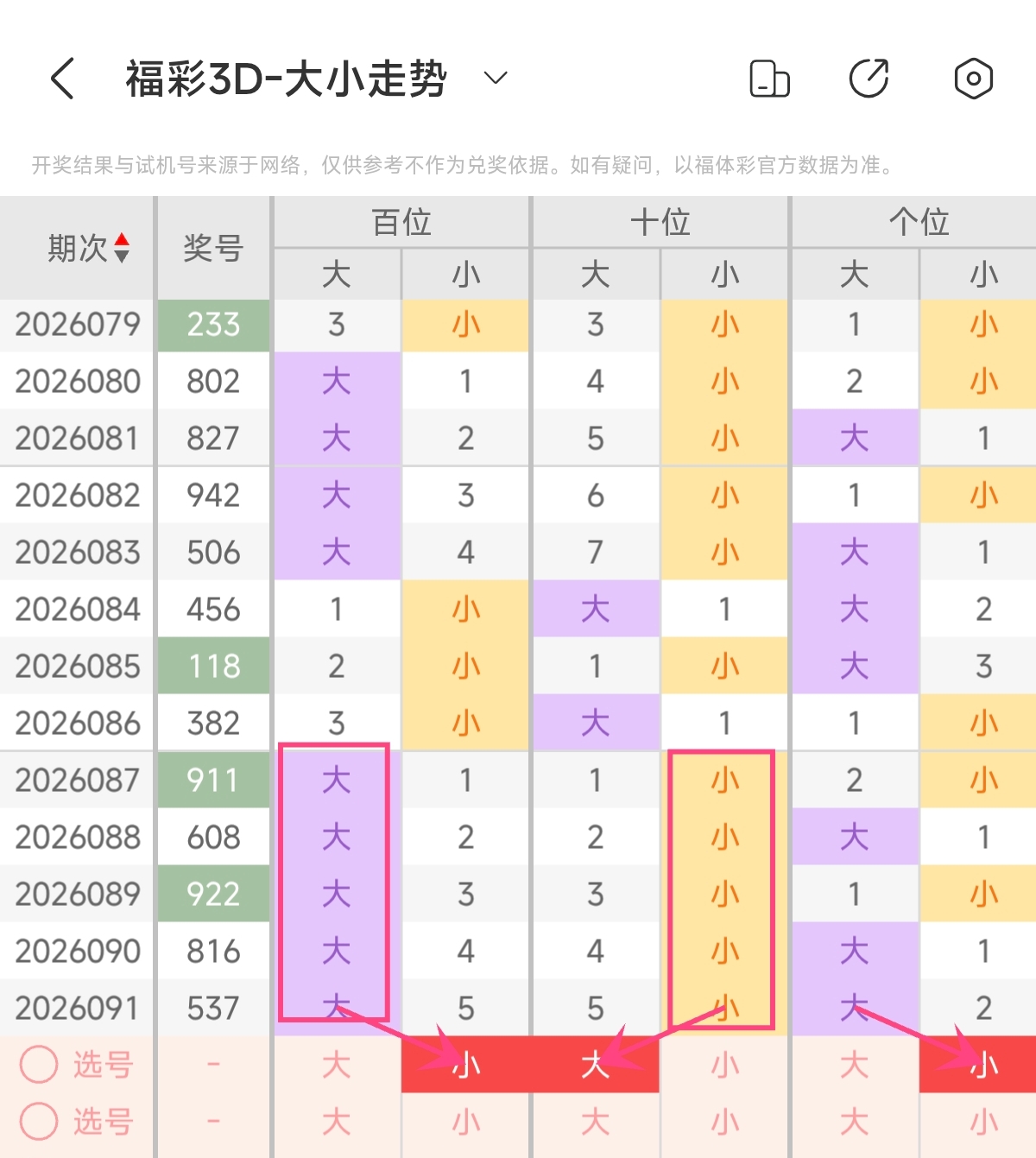
Task: Tap the screen rotation icon
Action: pyautogui.click(x=769, y=79)
